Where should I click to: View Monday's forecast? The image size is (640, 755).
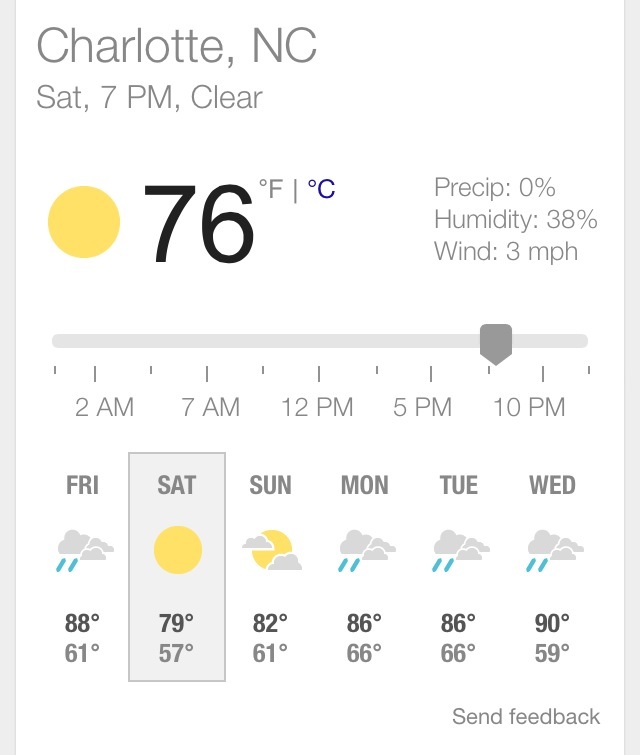click(x=364, y=567)
